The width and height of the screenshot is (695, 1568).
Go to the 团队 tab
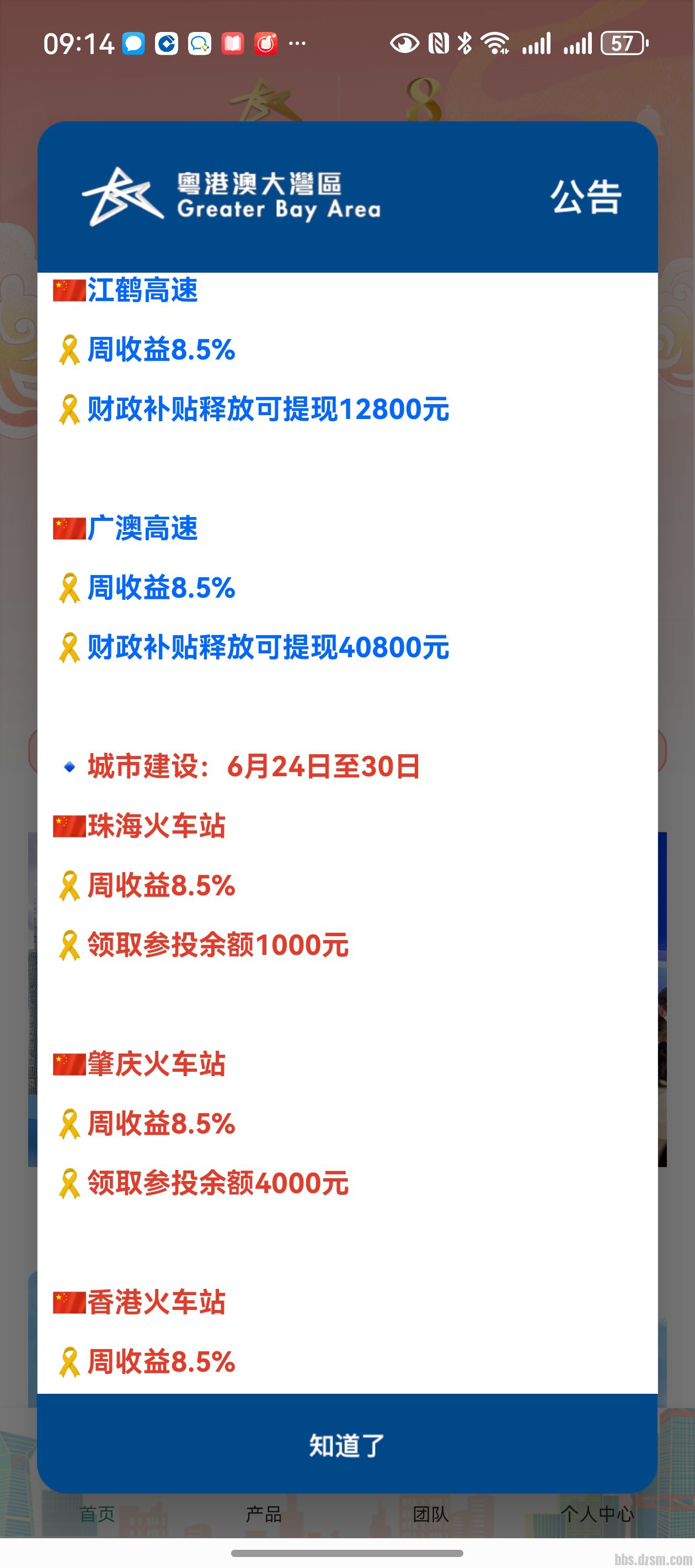point(430,1514)
